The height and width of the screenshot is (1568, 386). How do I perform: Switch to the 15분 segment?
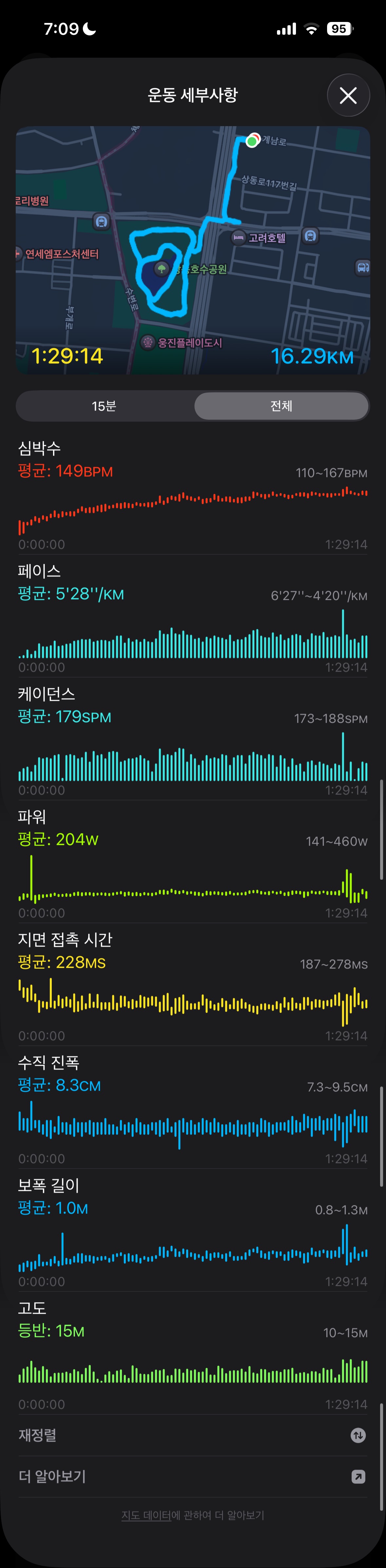[104, 406]
